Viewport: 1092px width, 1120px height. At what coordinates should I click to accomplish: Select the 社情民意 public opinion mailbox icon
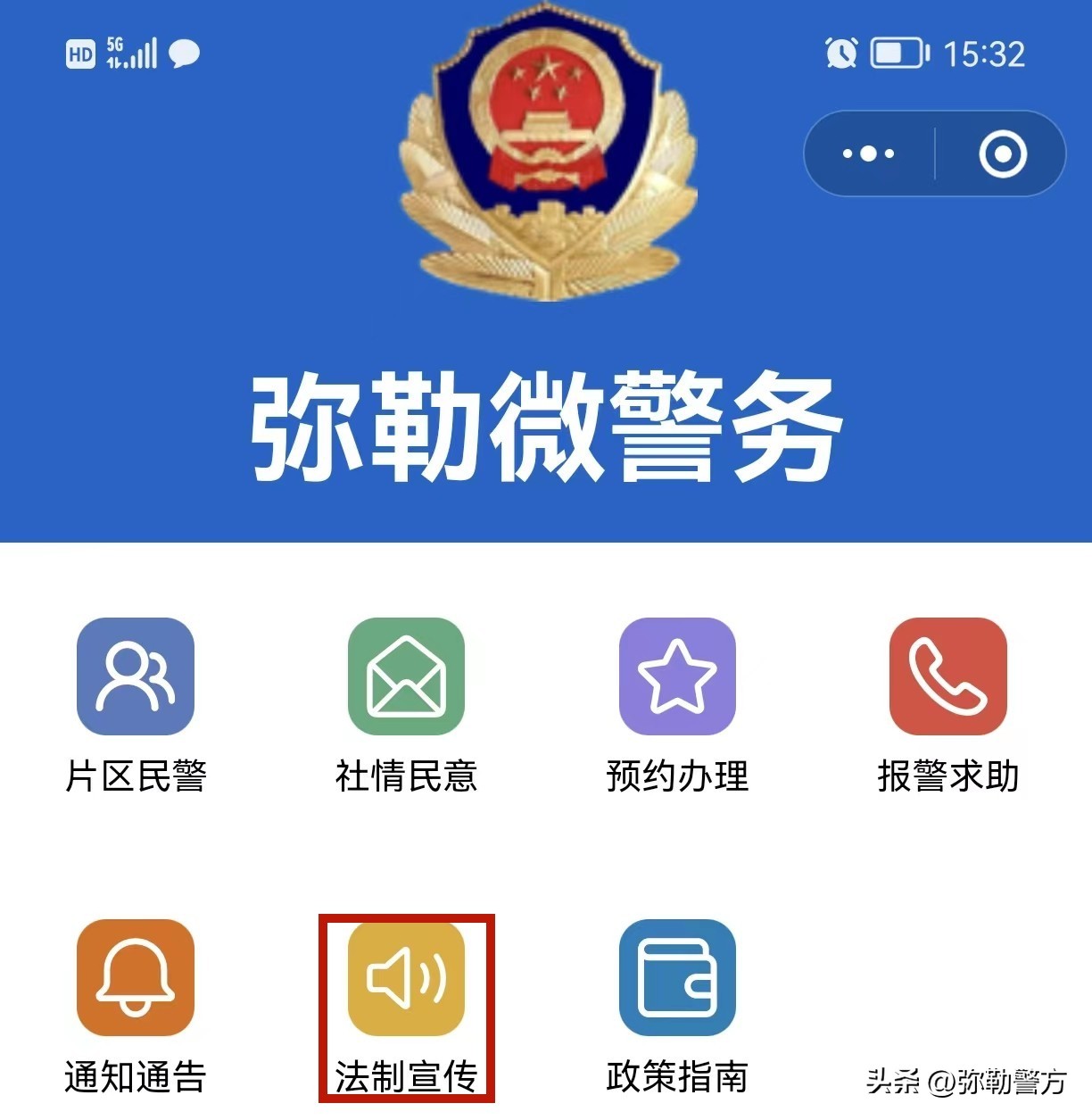click(x=406, y=676)
